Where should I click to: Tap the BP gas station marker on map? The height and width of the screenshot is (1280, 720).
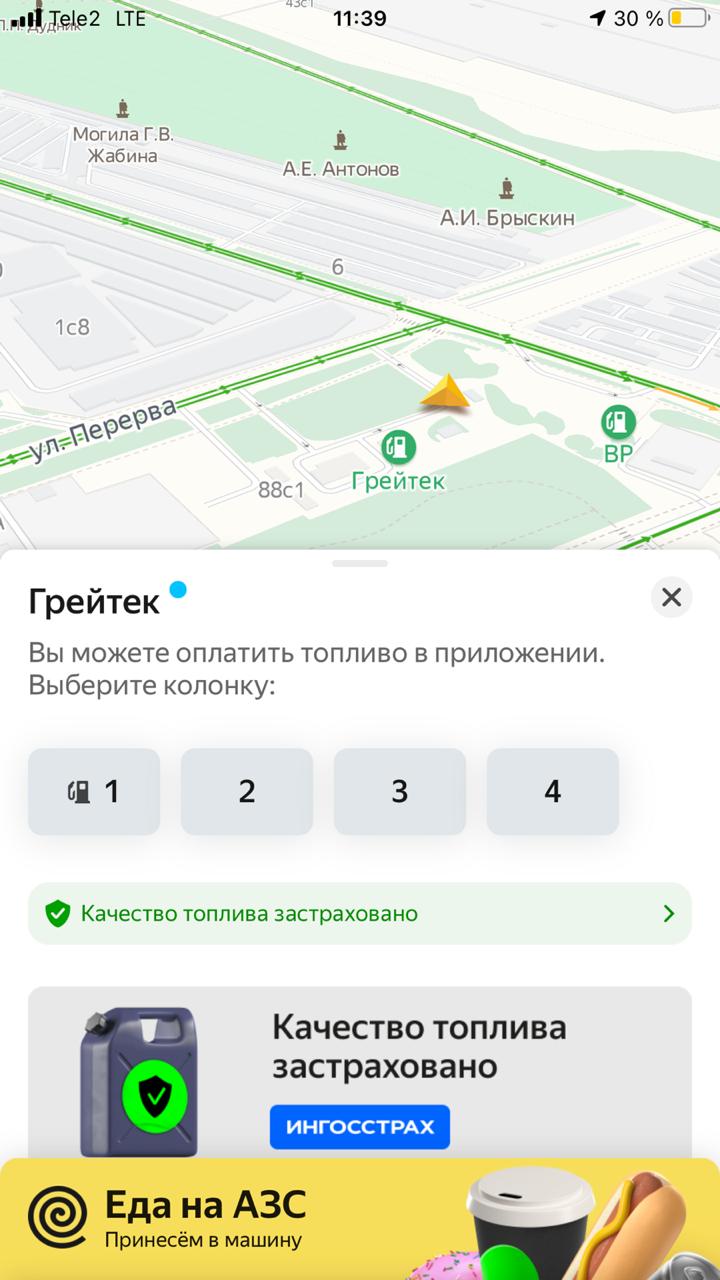[x=618, y=421]
